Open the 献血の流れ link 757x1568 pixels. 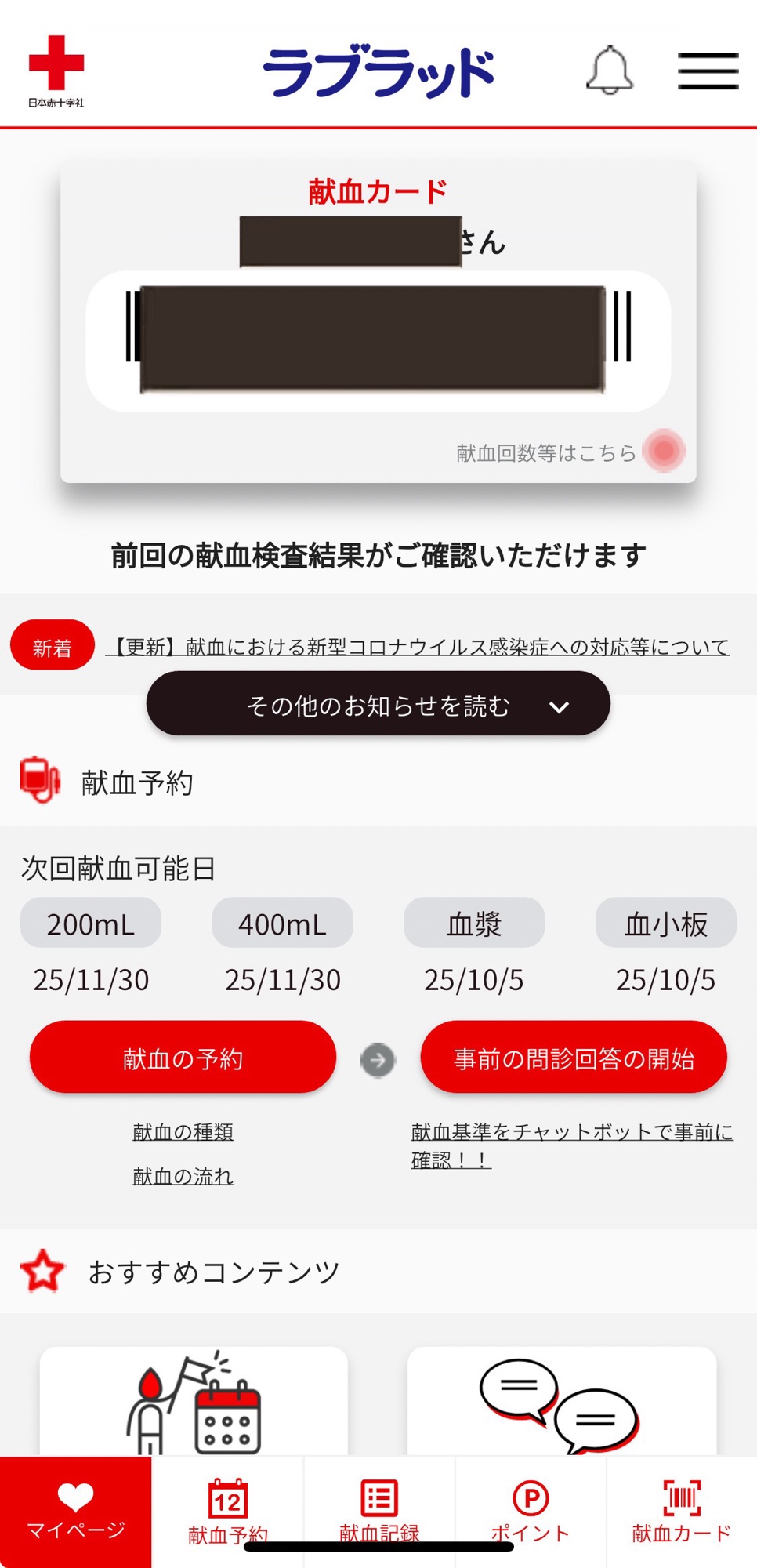pos(183,1176)
